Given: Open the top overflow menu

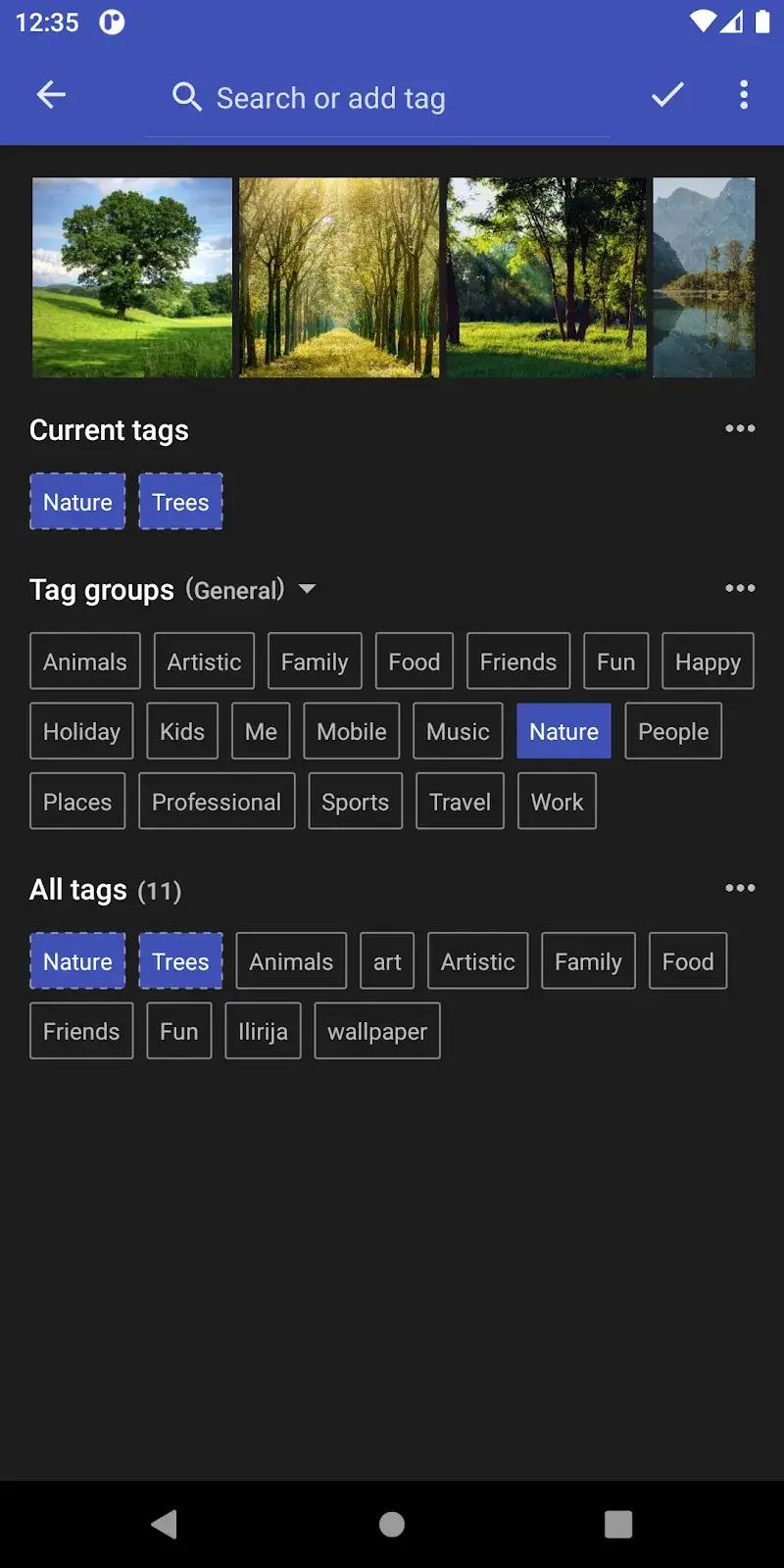Looking at the screenshot, I should 744,94.
